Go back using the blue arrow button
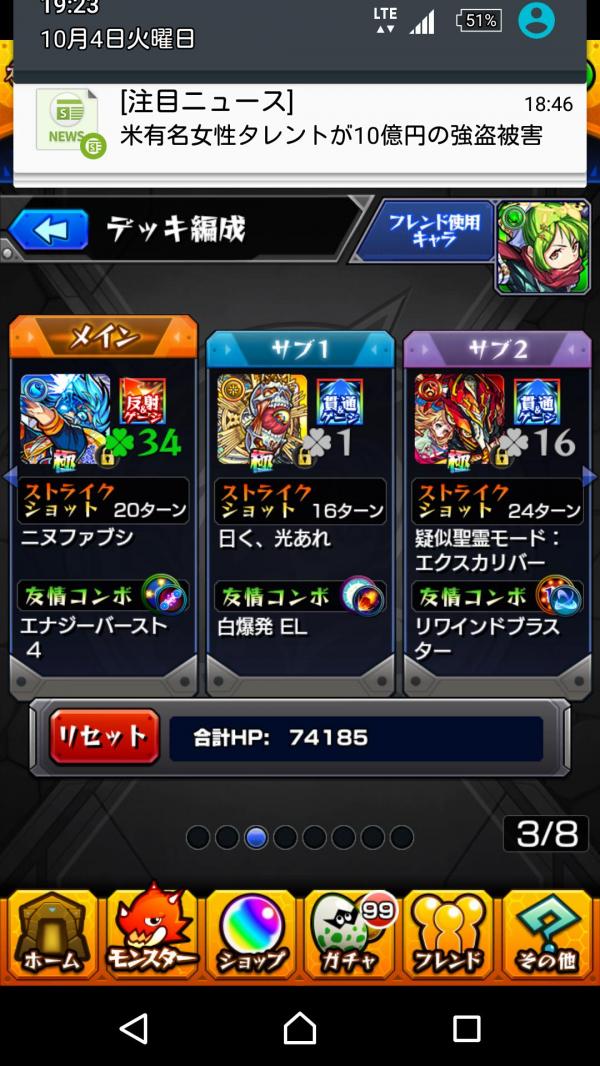This screenshot has width=600, height=1066. pos(49,230)
